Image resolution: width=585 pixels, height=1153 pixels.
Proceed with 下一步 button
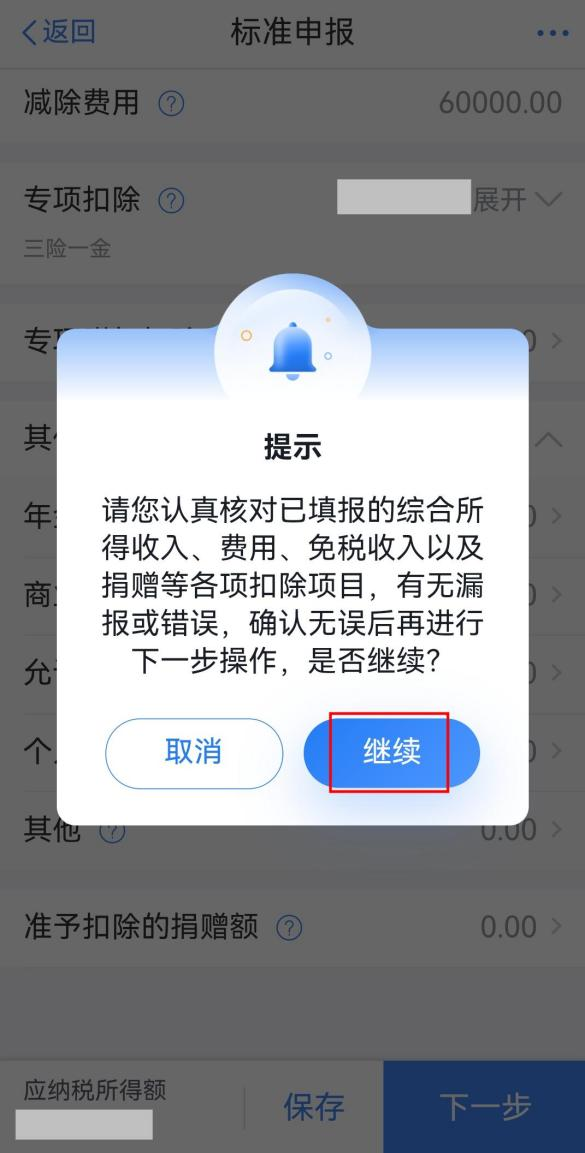(484, 1107)
